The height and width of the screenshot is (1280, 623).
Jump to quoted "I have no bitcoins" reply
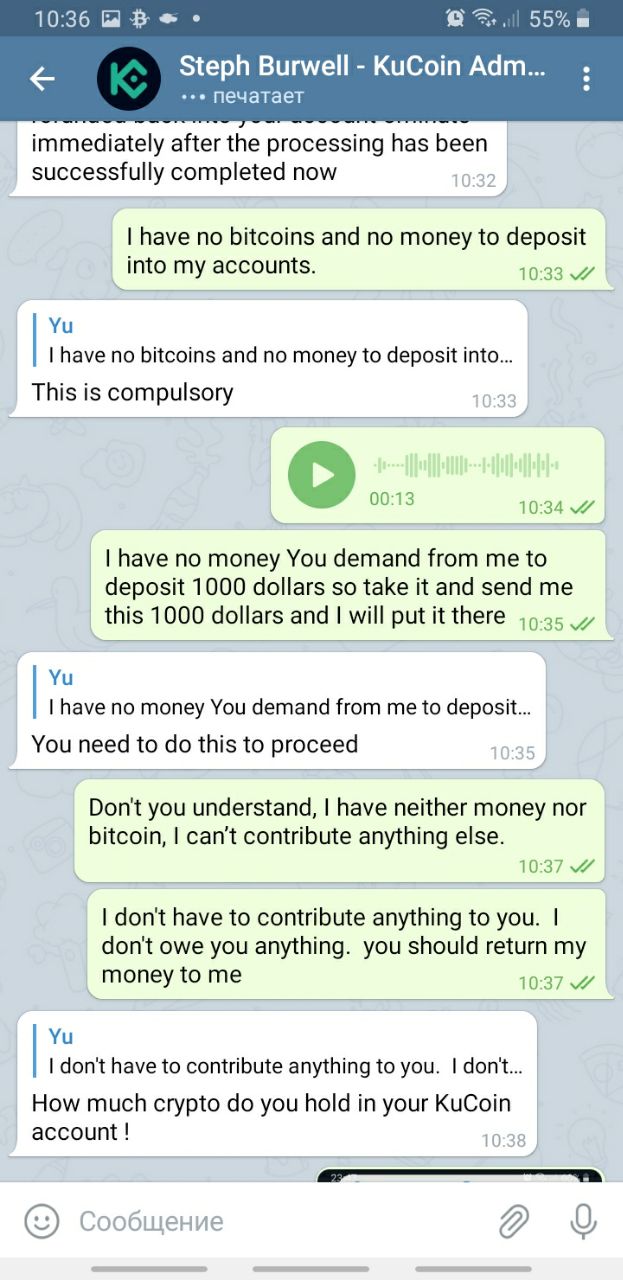tap(280, 341)
